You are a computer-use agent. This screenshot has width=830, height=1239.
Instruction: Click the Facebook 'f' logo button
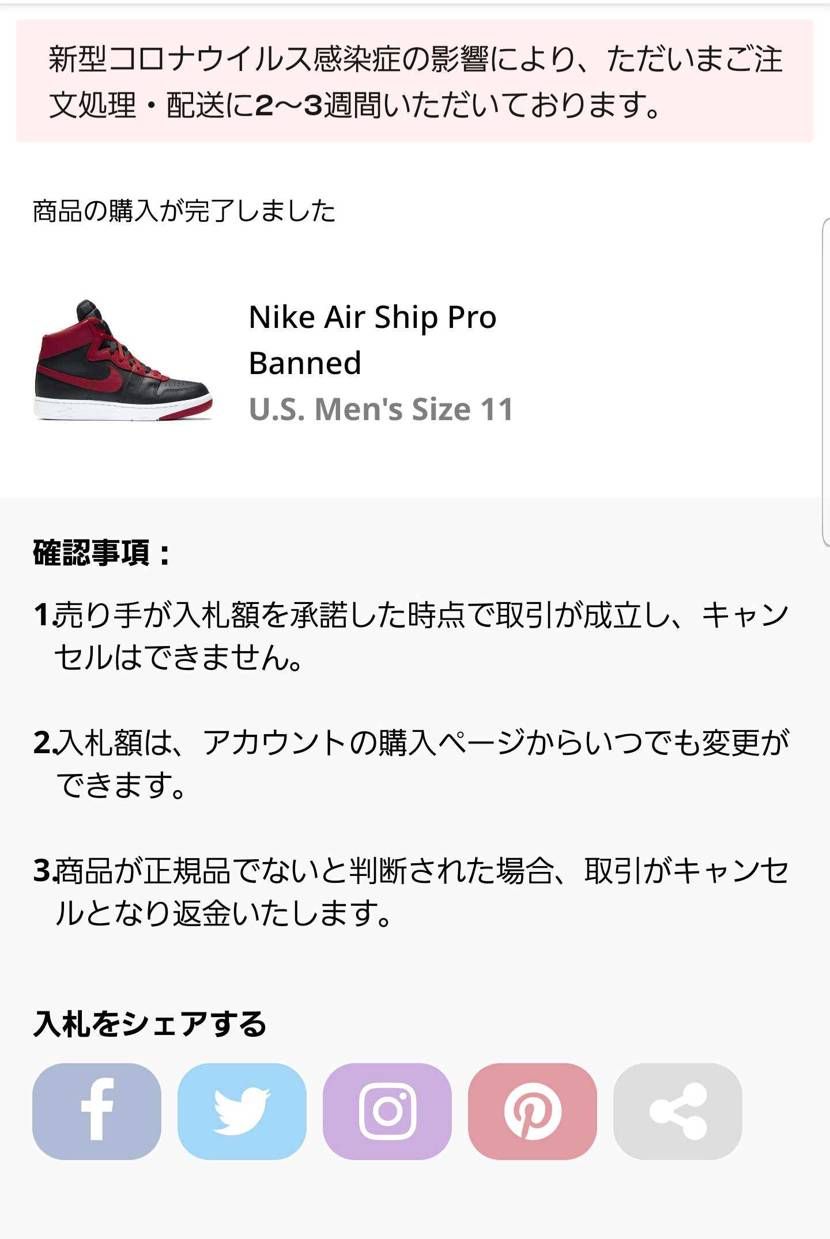tap(95, 1111)
